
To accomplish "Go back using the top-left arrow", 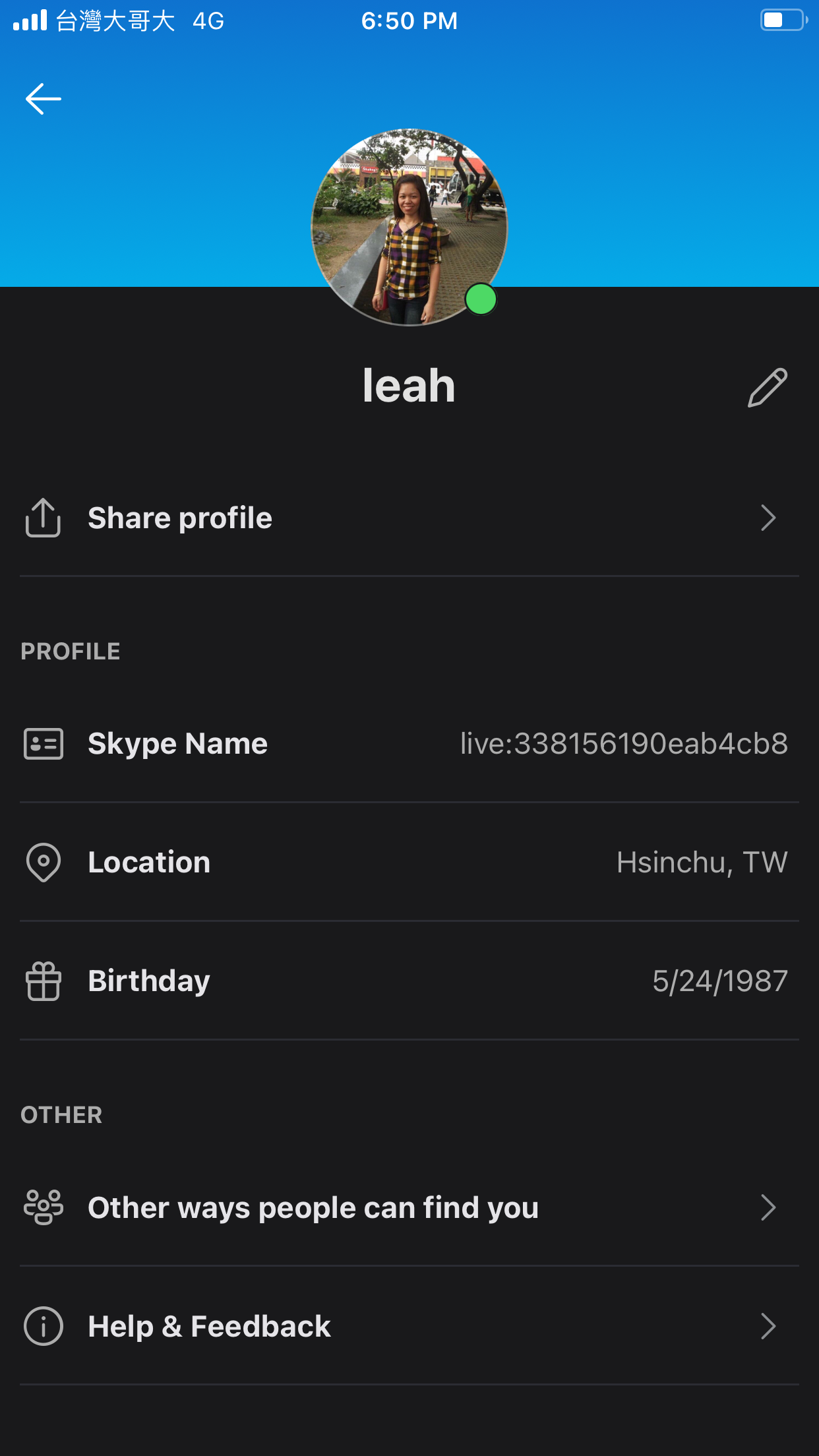I will [44, 99].
